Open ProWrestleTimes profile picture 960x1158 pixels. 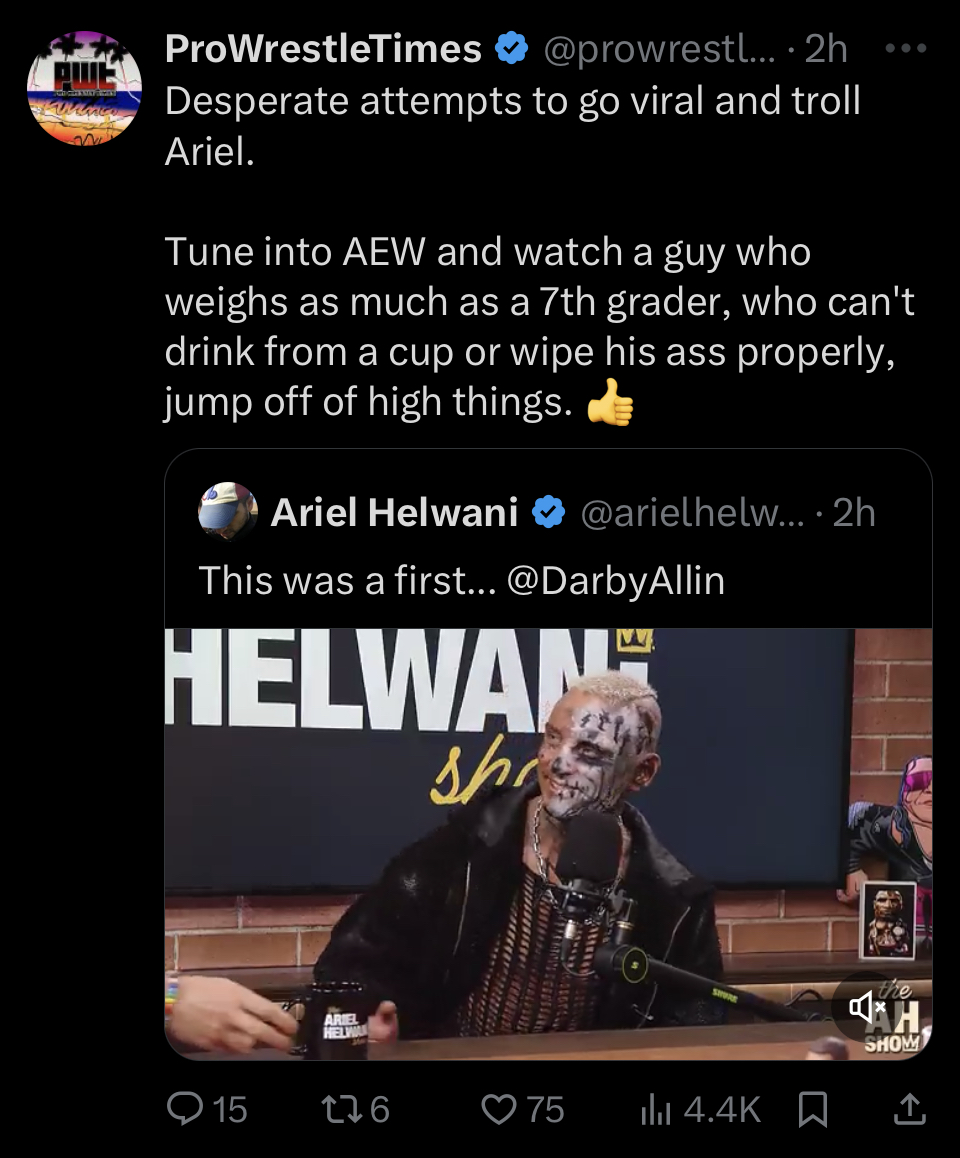point(84,87)
